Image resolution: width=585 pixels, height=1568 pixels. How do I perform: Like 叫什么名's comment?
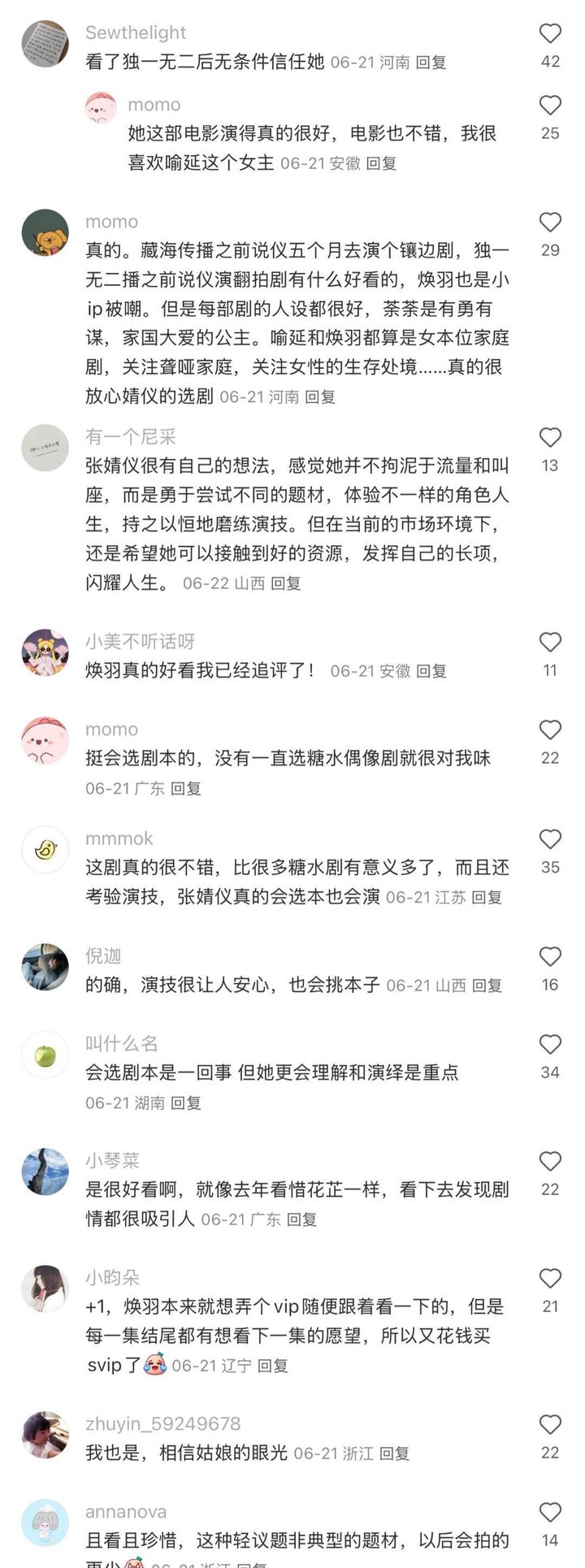(x=550, y=1044)
